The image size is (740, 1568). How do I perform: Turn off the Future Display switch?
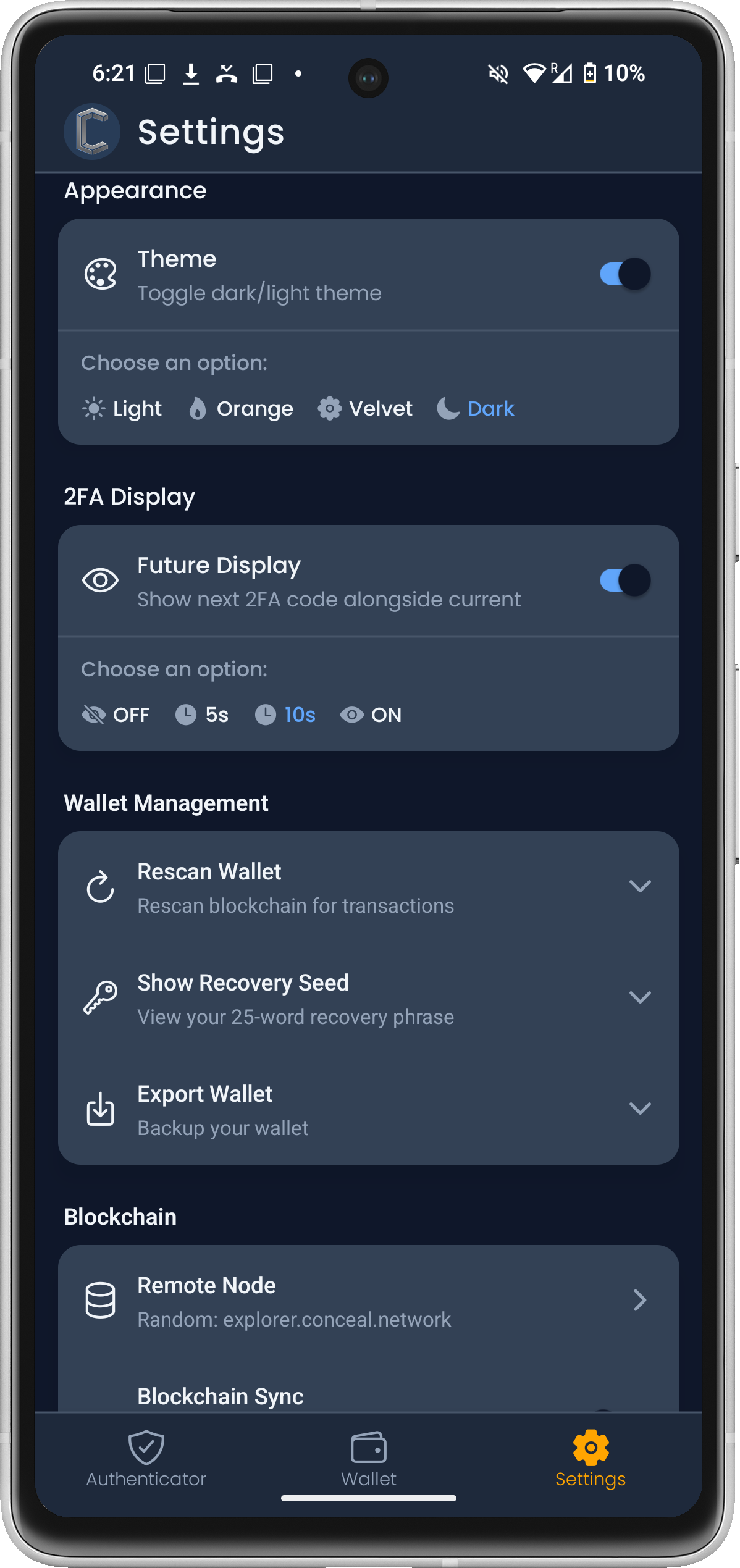(x=624, y=581)
